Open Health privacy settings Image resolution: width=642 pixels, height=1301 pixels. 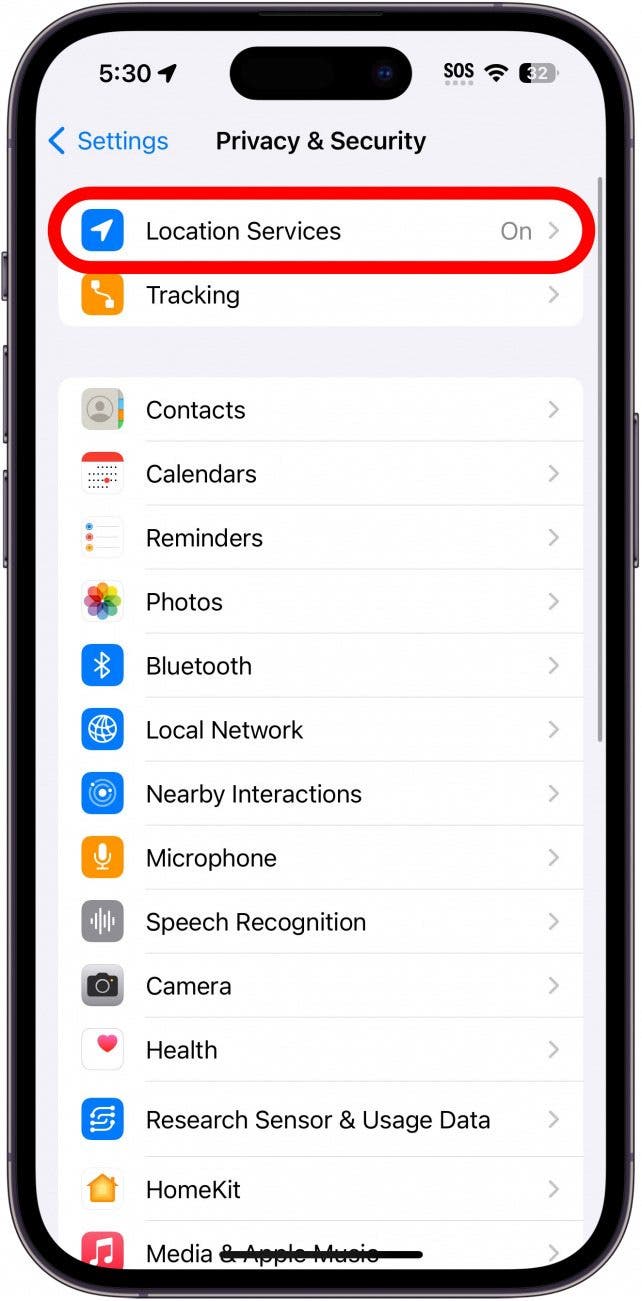point(320,1050)
